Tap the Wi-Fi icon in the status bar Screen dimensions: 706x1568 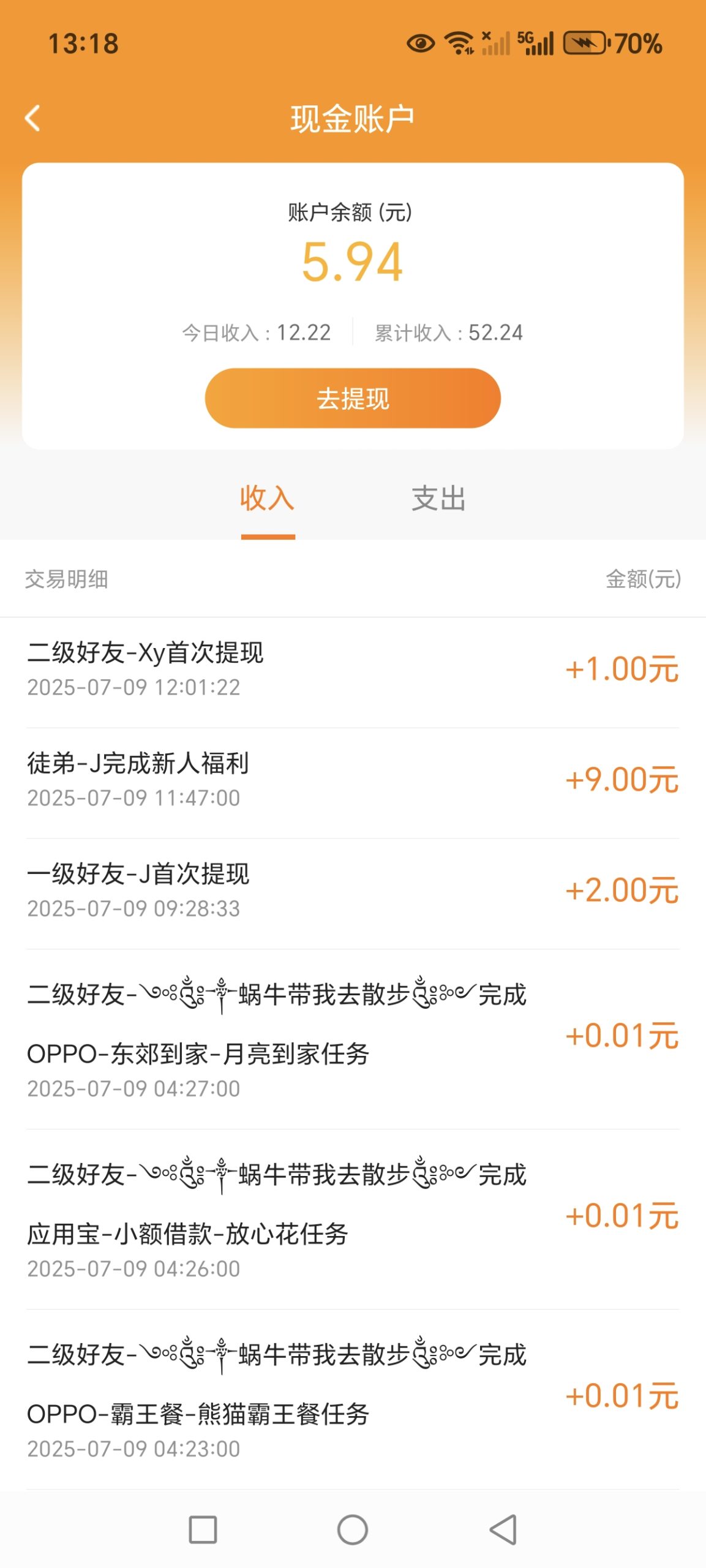tap(456, 40)
